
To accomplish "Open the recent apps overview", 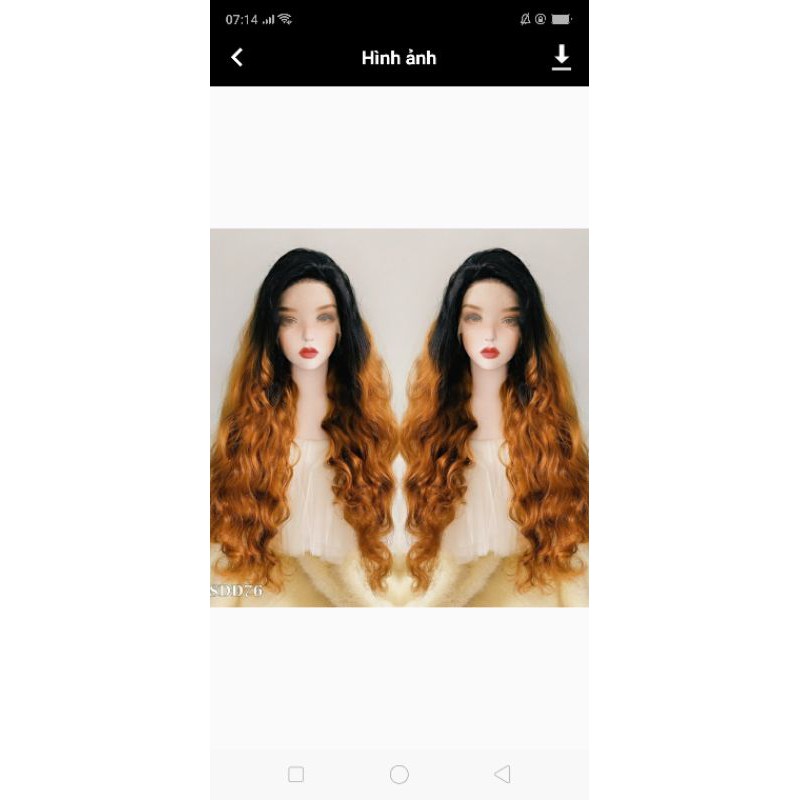I will [x=296, y=774].
